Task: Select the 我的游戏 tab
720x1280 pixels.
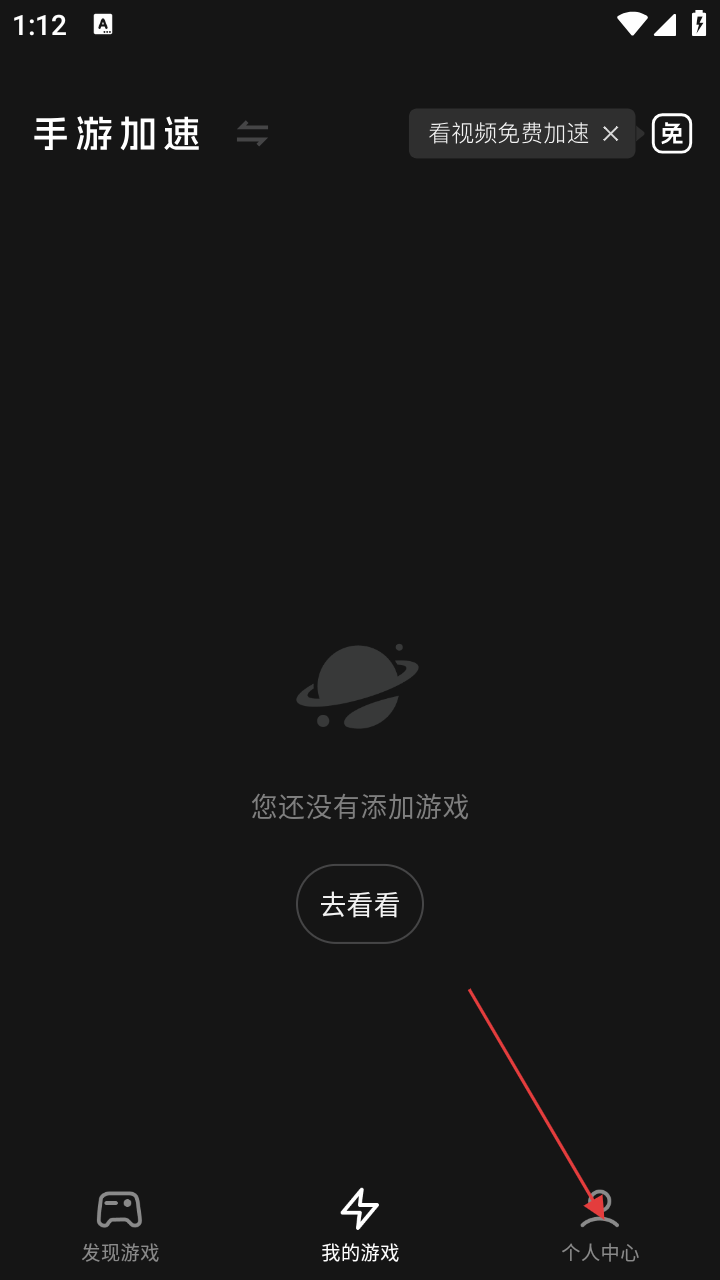Action: (x=360, y=1226)
